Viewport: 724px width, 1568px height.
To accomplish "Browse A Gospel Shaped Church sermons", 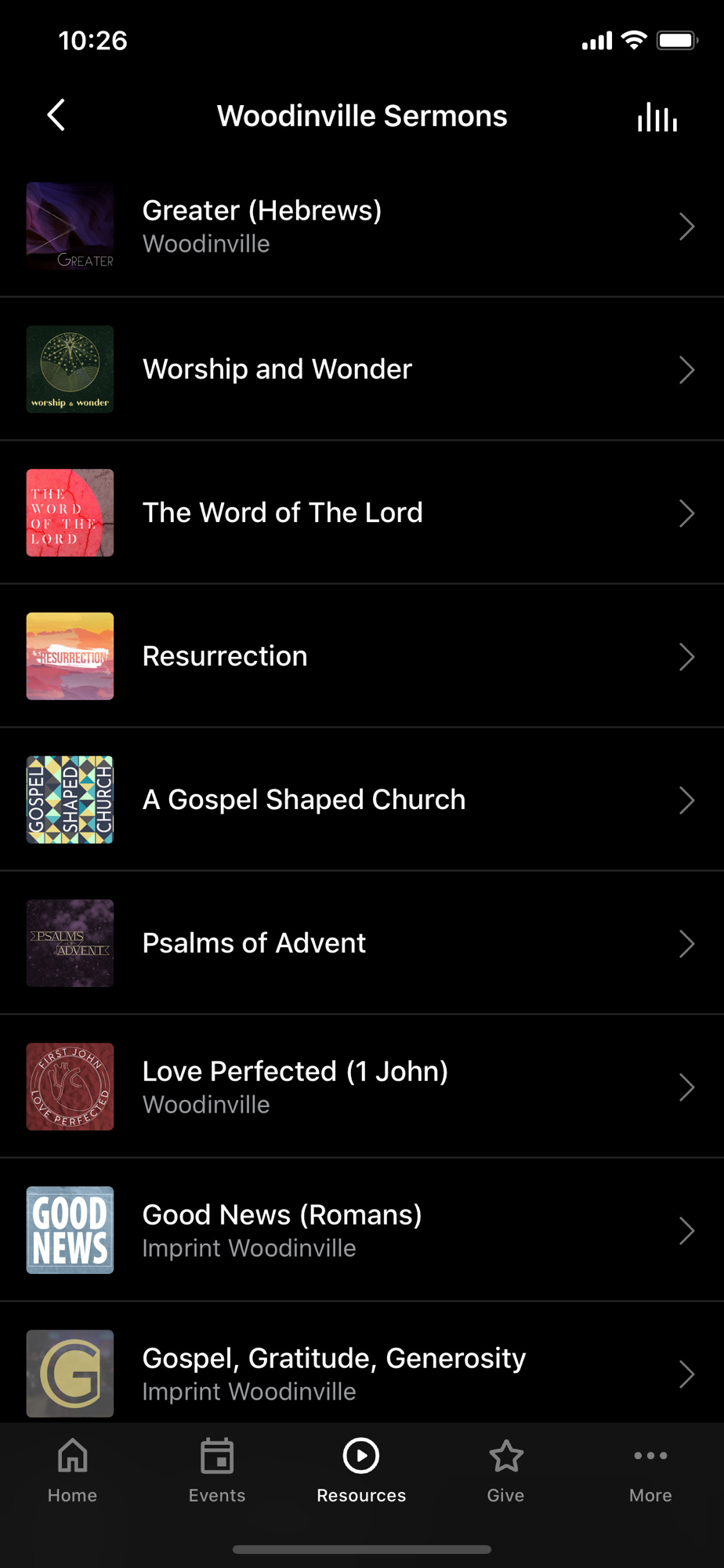I will pyautogui.click(x=360, y=800).
